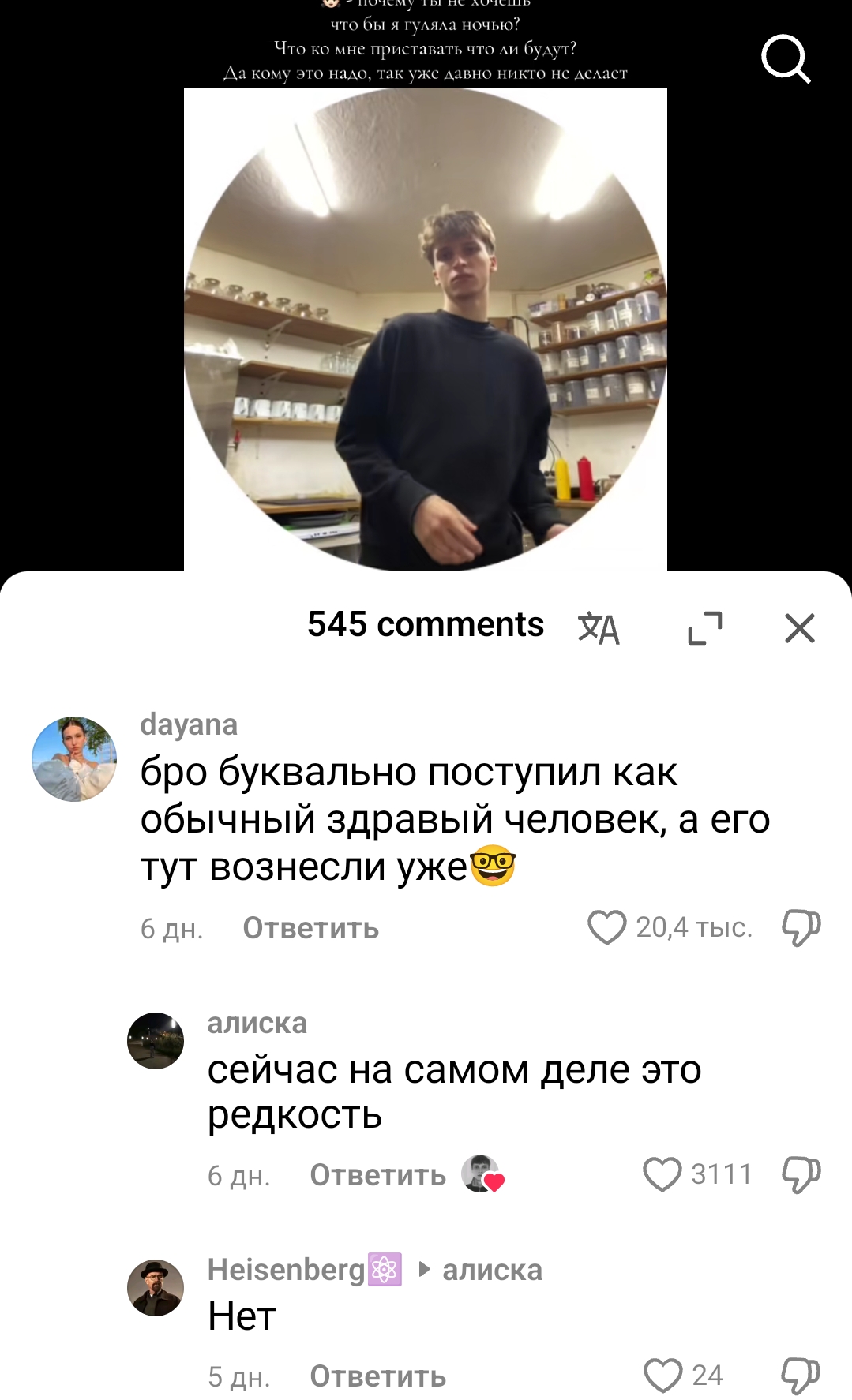Dislike Heisenberg's comment
Image resolution: width=852 pixels, height=1400 pixels.
coord(801,1376)
